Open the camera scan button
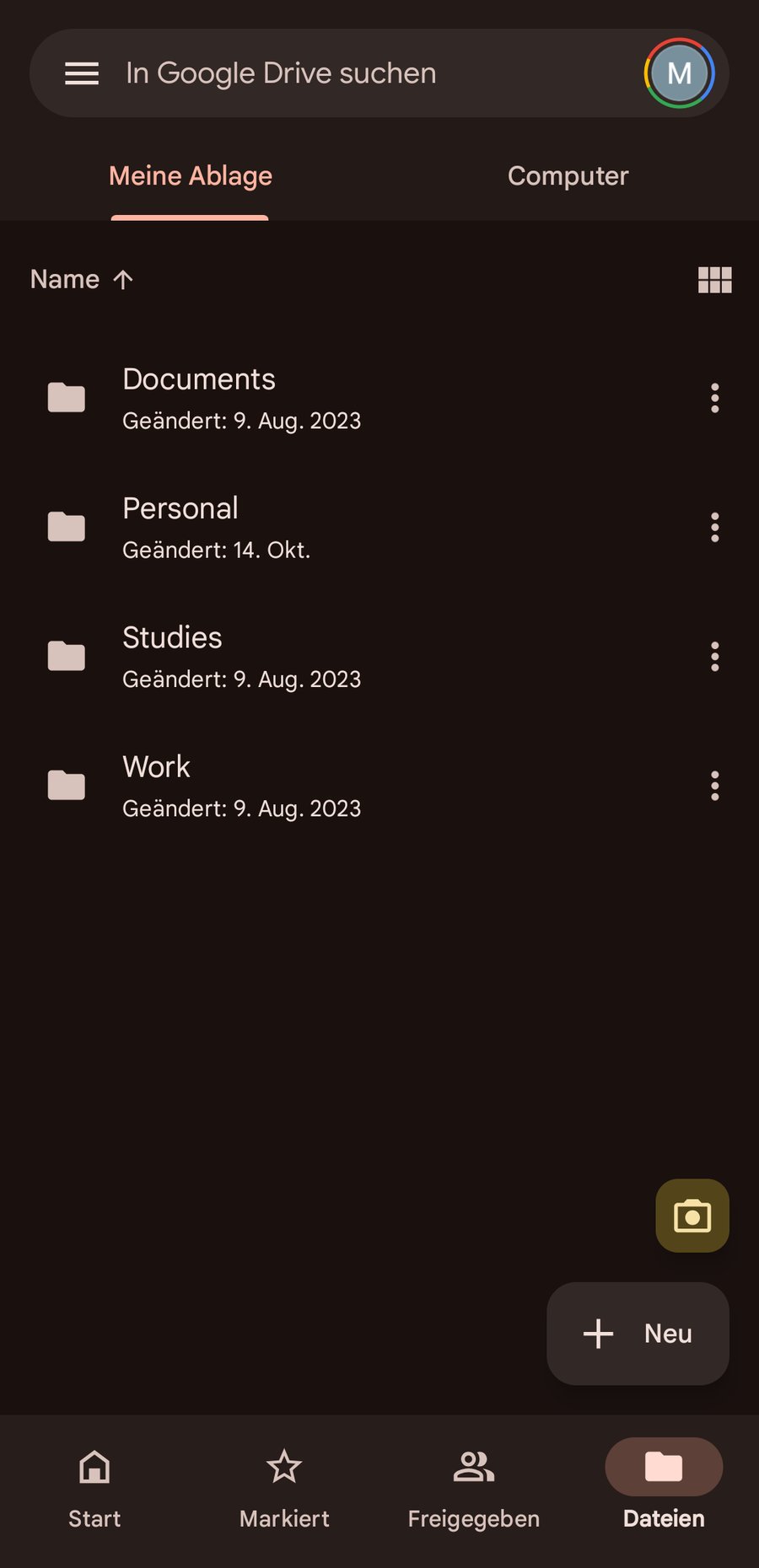 [x=692, y=1216]
